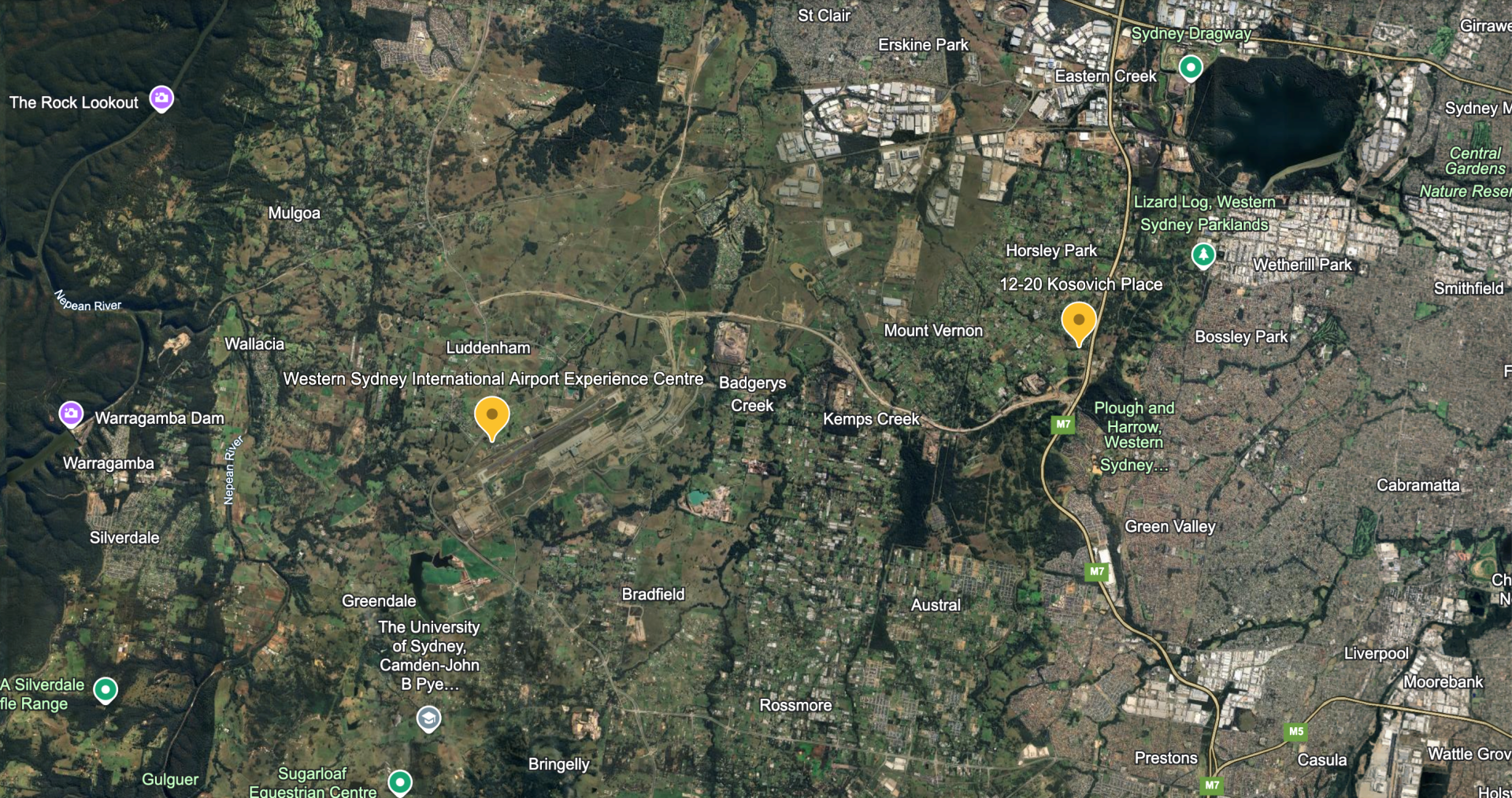The width and height of the screenshot is (1512, 798).
Task: Open the Airport Experience Centre yellow pin
Action: [491, 415]
